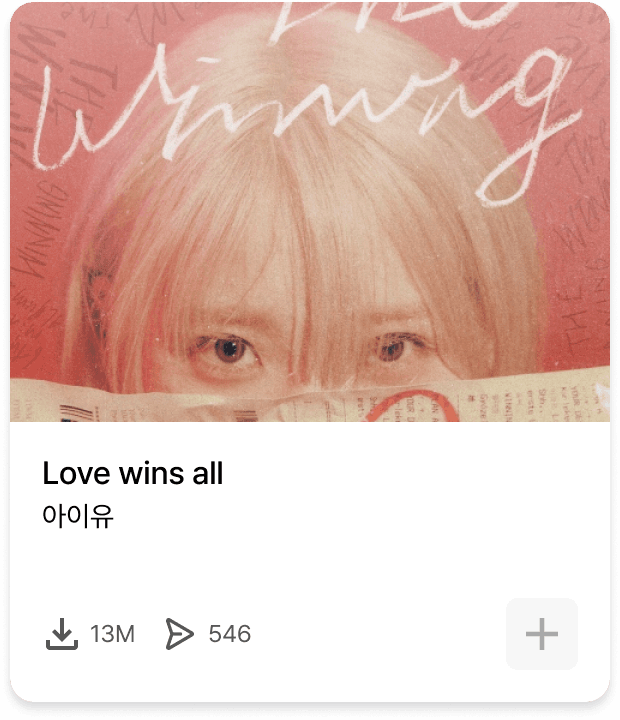Open the Love wins all album cover
This screenshot has height=720, width=620.
click(x=310, y=215)
